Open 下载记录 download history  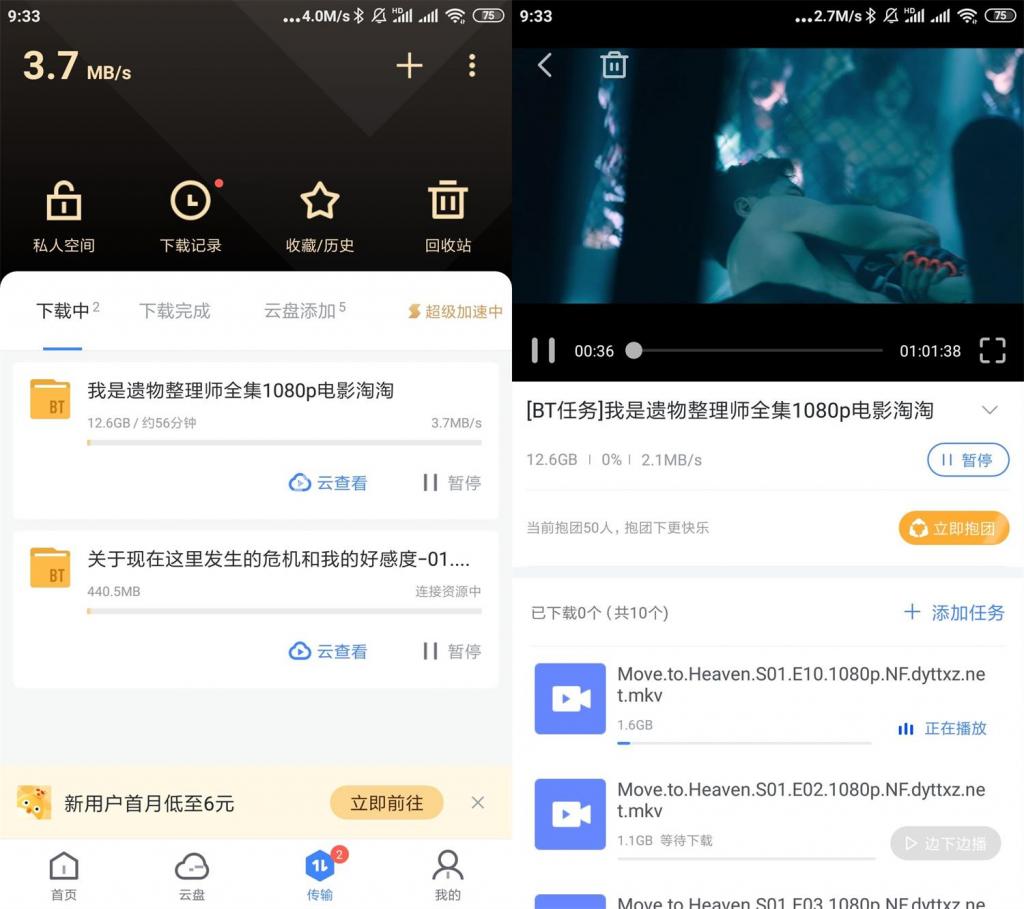point(190,216)
